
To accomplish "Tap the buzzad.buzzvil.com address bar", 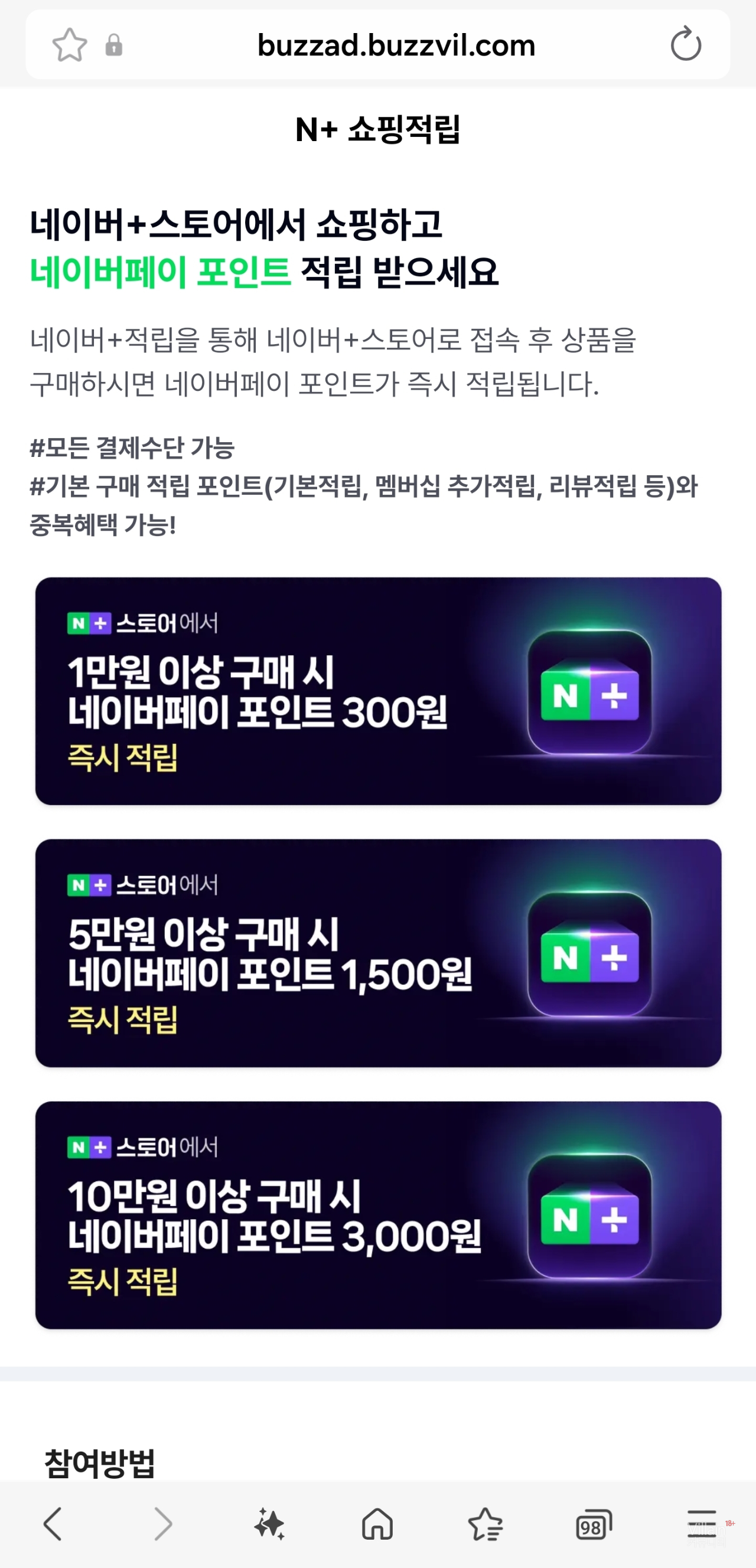I will point(396,45).
